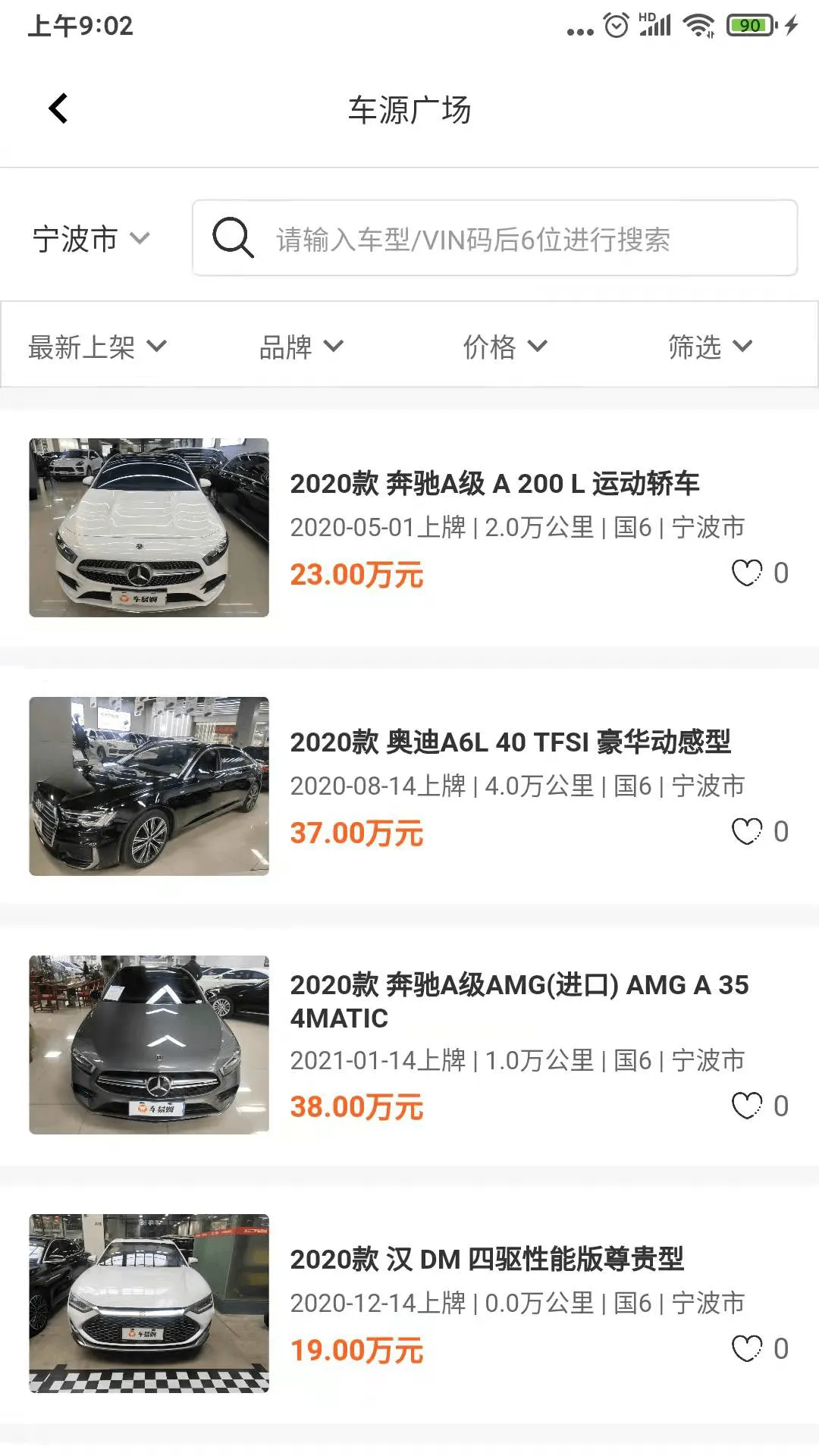
Task: Favorite the AMG A 35 4MATIC listing
Action: [747, 1105]
